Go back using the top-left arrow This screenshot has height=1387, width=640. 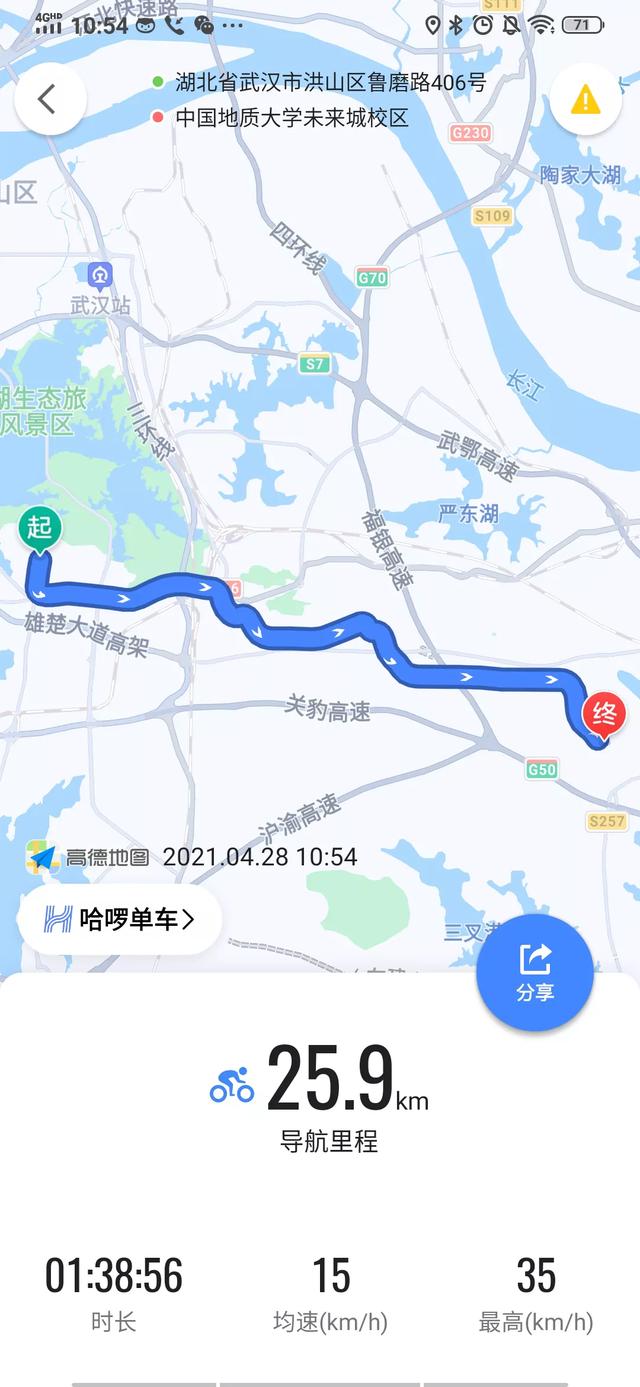(48, 99)
